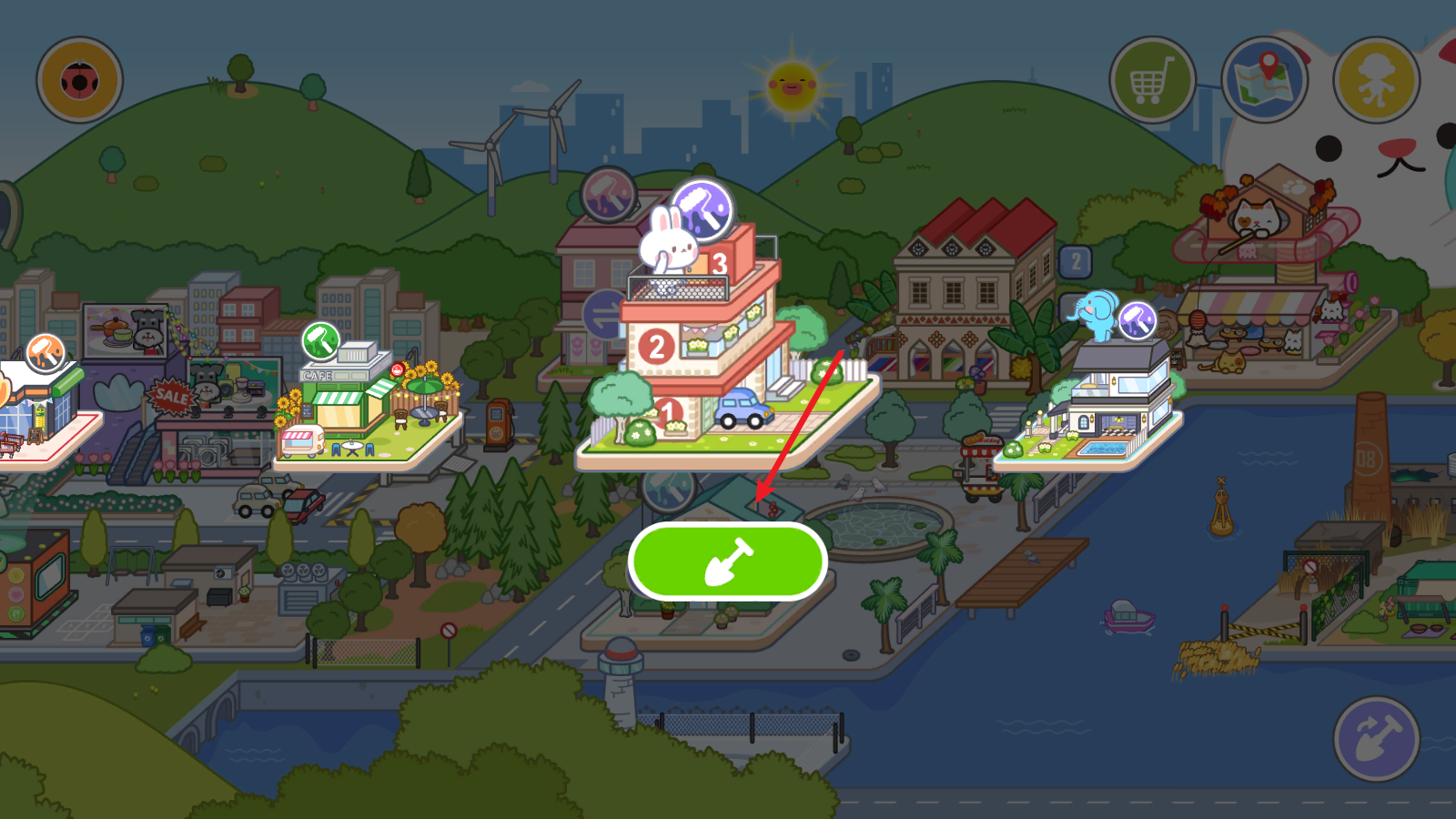Open the character menu
This screenshot has width=1456, height=819.
point(1376,80)
